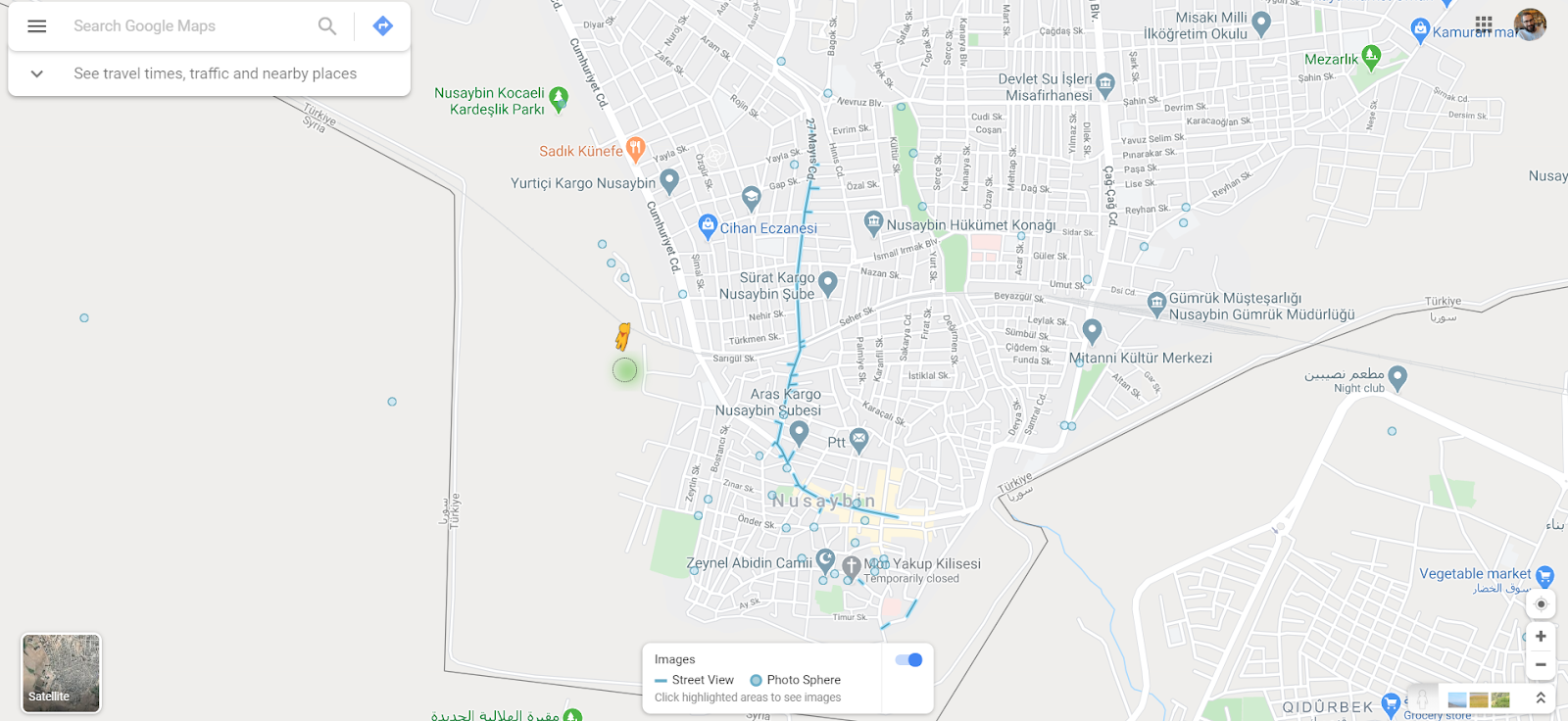Open the Google apps grid
This screenshot has width=1568, height=721.
(1484, 24)
